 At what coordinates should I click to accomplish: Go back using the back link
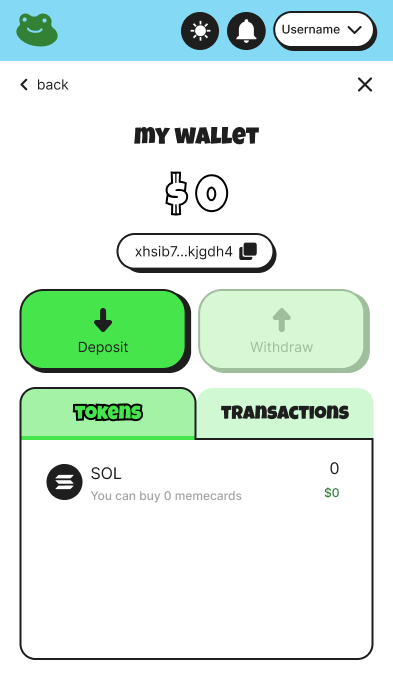click(44, 85)
